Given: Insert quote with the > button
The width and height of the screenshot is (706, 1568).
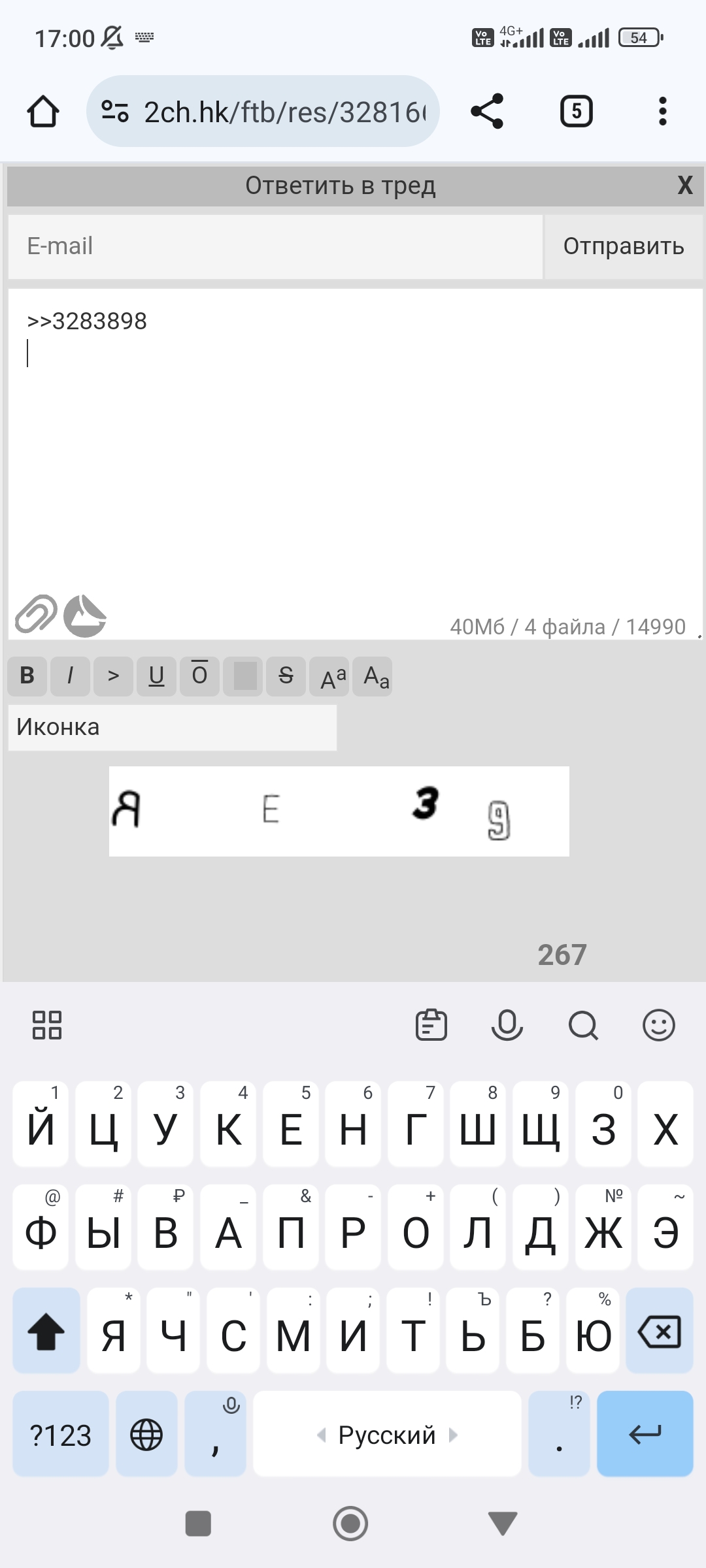Looking at the screenshot, I should (113, 676).
